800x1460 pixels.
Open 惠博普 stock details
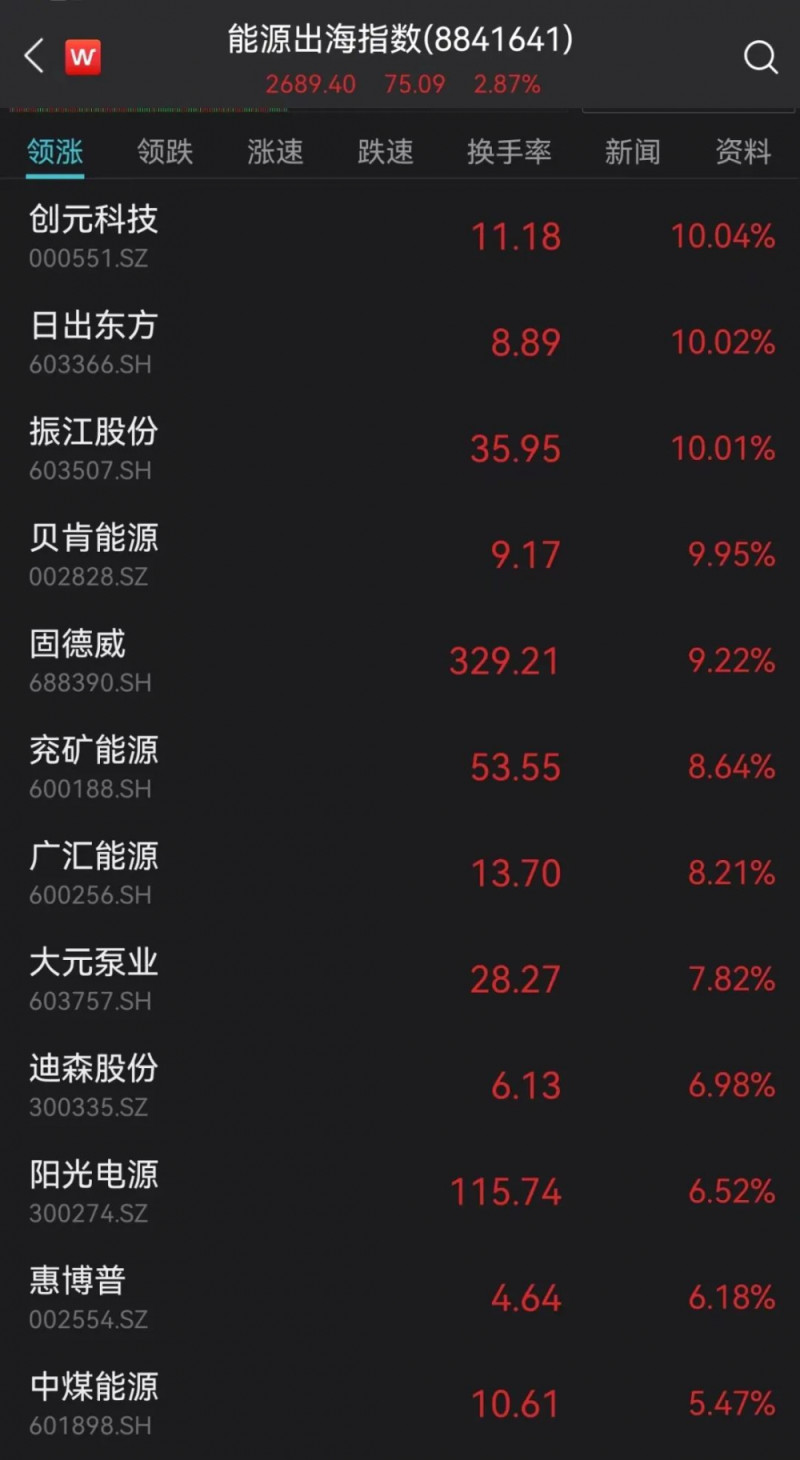[400, 1297]
